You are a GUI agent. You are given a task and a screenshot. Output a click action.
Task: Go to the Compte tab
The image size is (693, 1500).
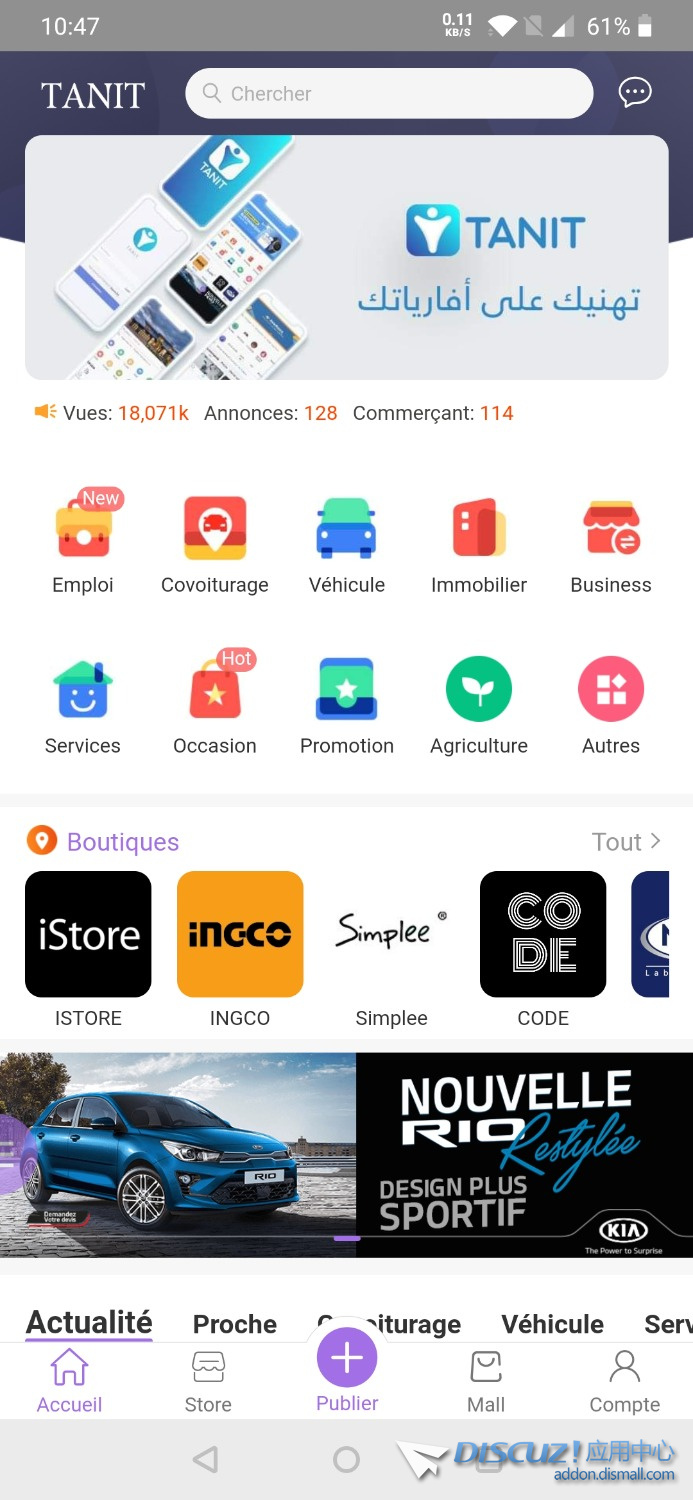(625, 1382)
